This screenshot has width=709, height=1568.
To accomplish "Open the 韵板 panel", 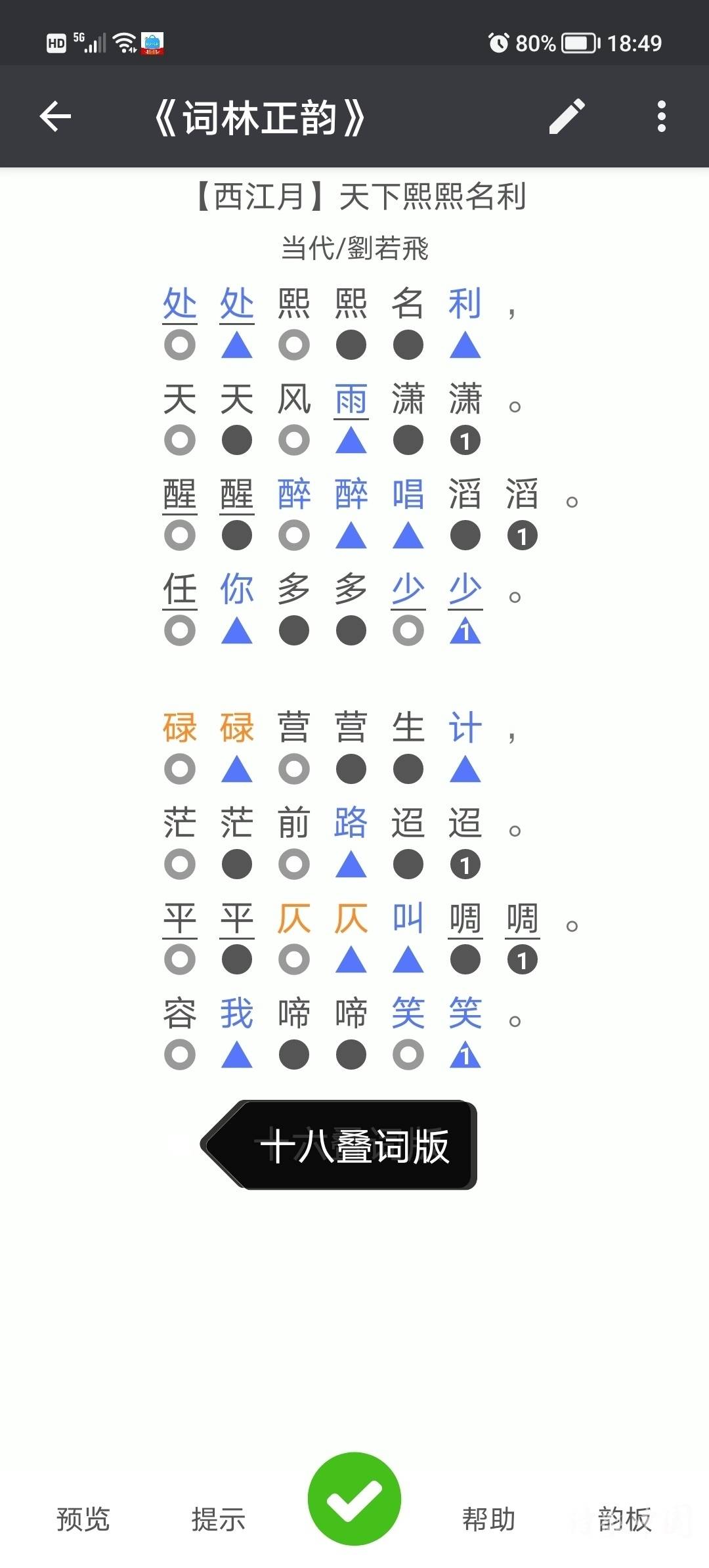I will pyautogui.click(x=624, y=1519).
